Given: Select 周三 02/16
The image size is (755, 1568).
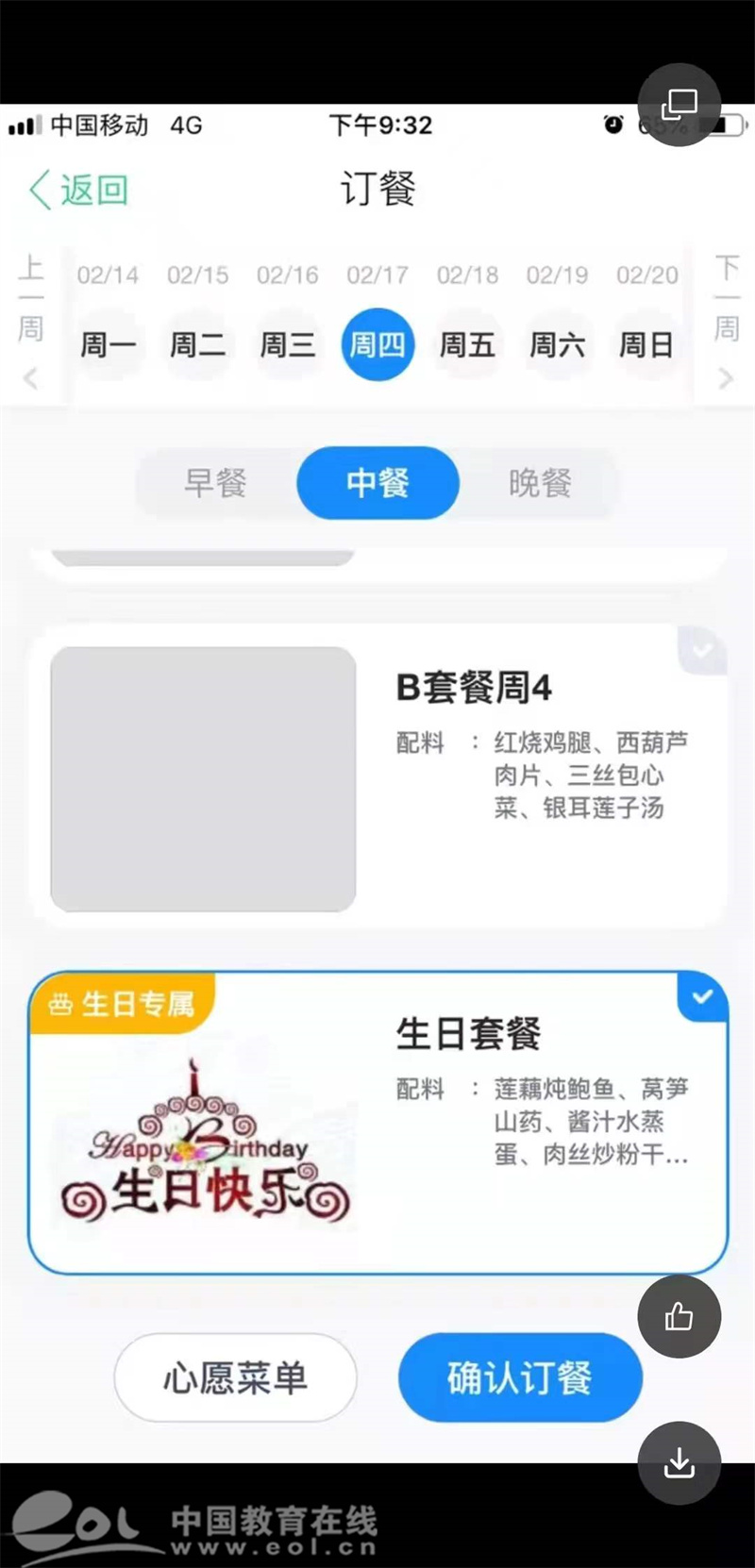Looking at the screenshot, I should [x=287, y=344].
